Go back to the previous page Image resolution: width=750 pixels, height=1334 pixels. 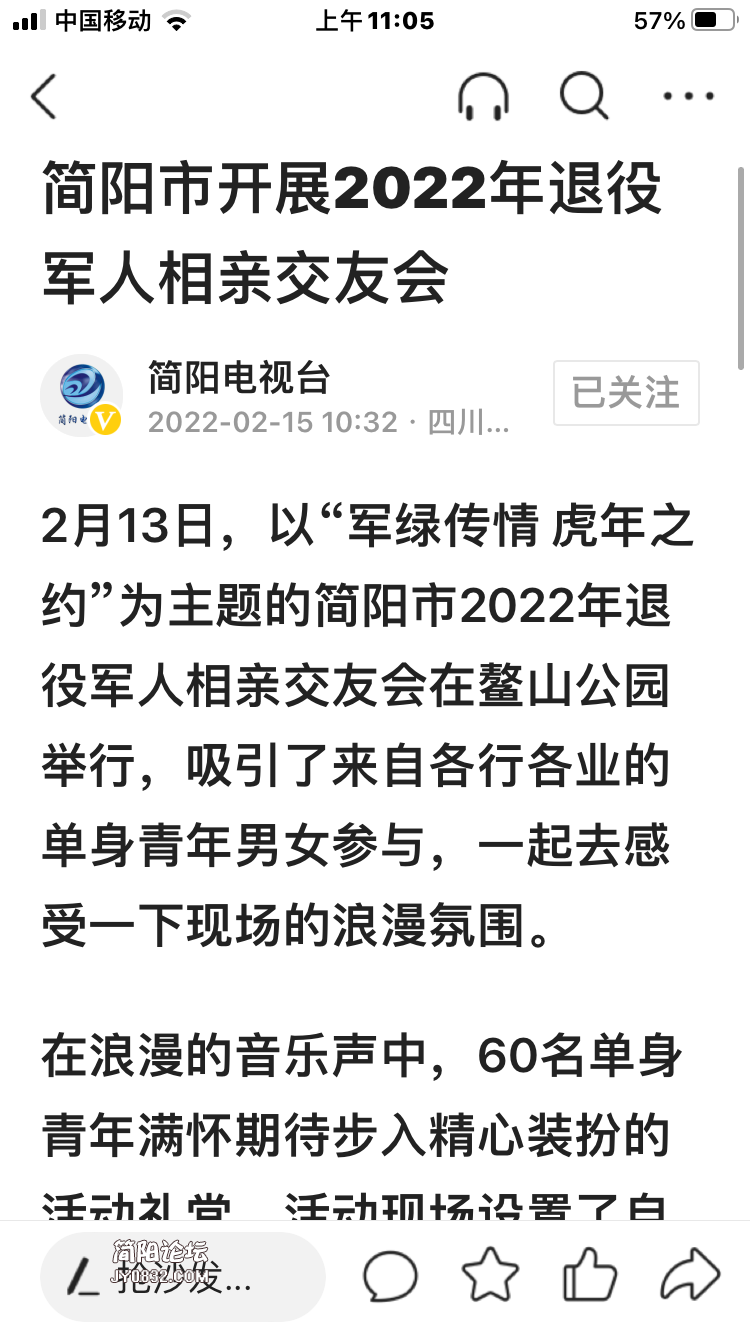click(x=43, y=97)
